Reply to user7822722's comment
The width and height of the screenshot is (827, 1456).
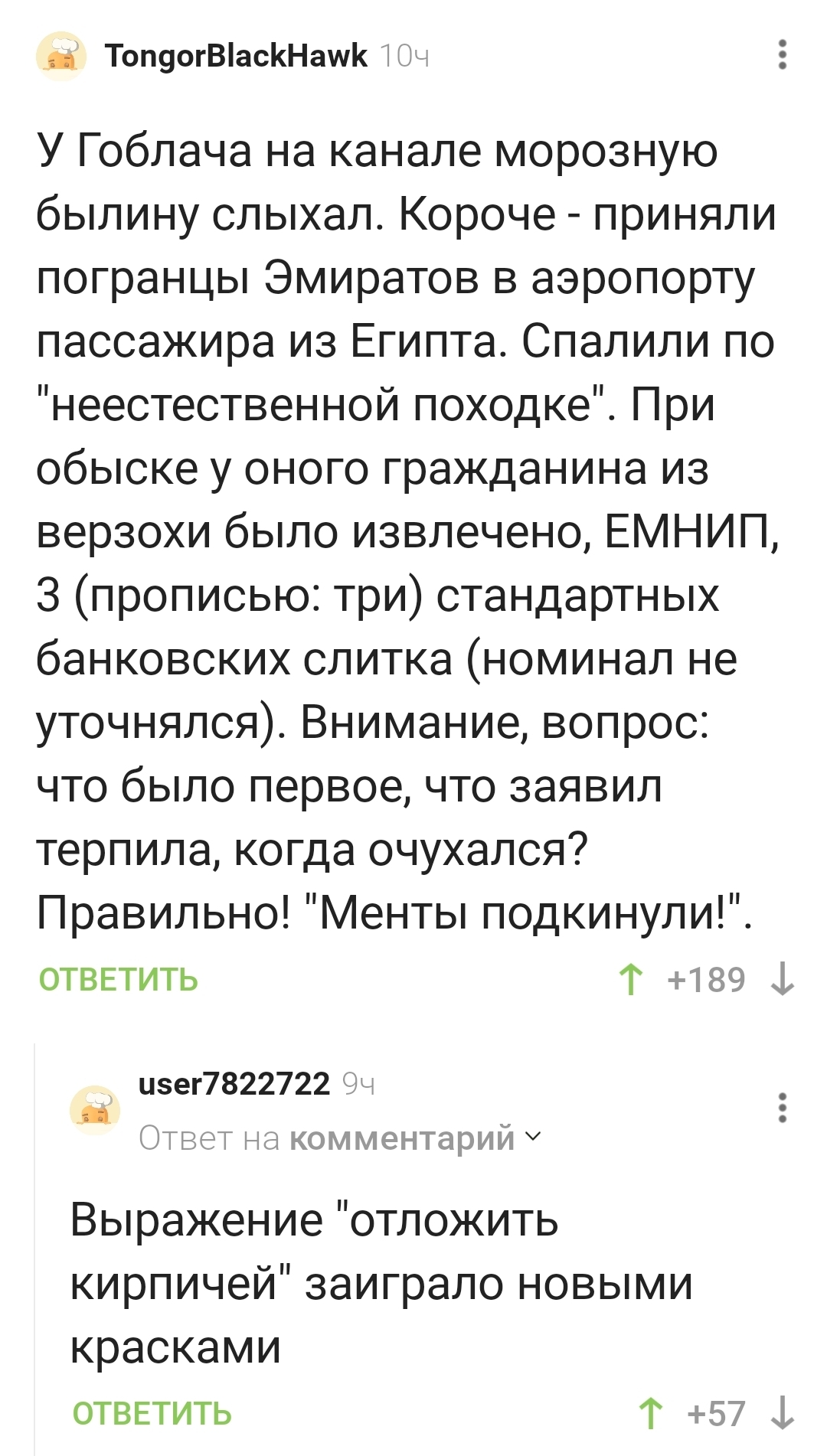tap(152, 1413)
